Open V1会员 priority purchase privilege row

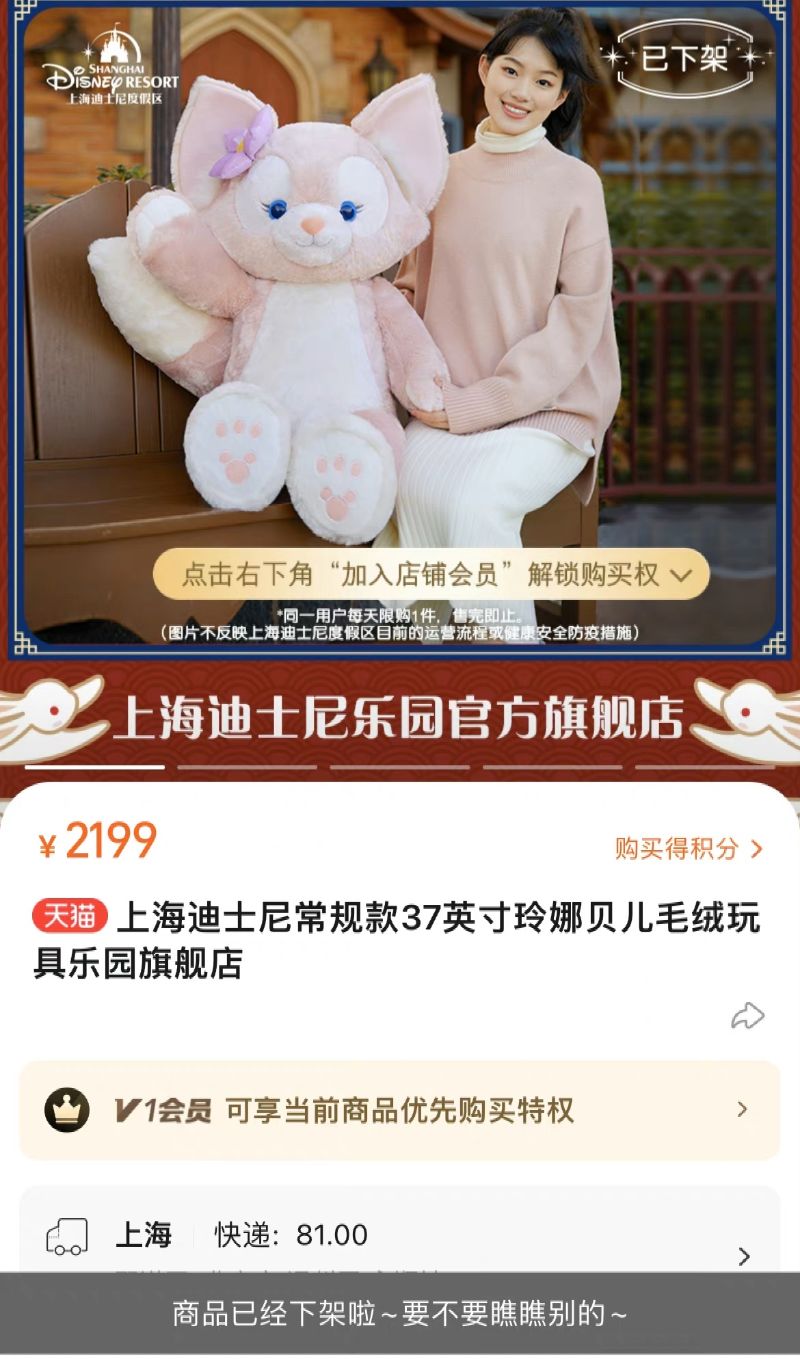(x=400, y=1110)
